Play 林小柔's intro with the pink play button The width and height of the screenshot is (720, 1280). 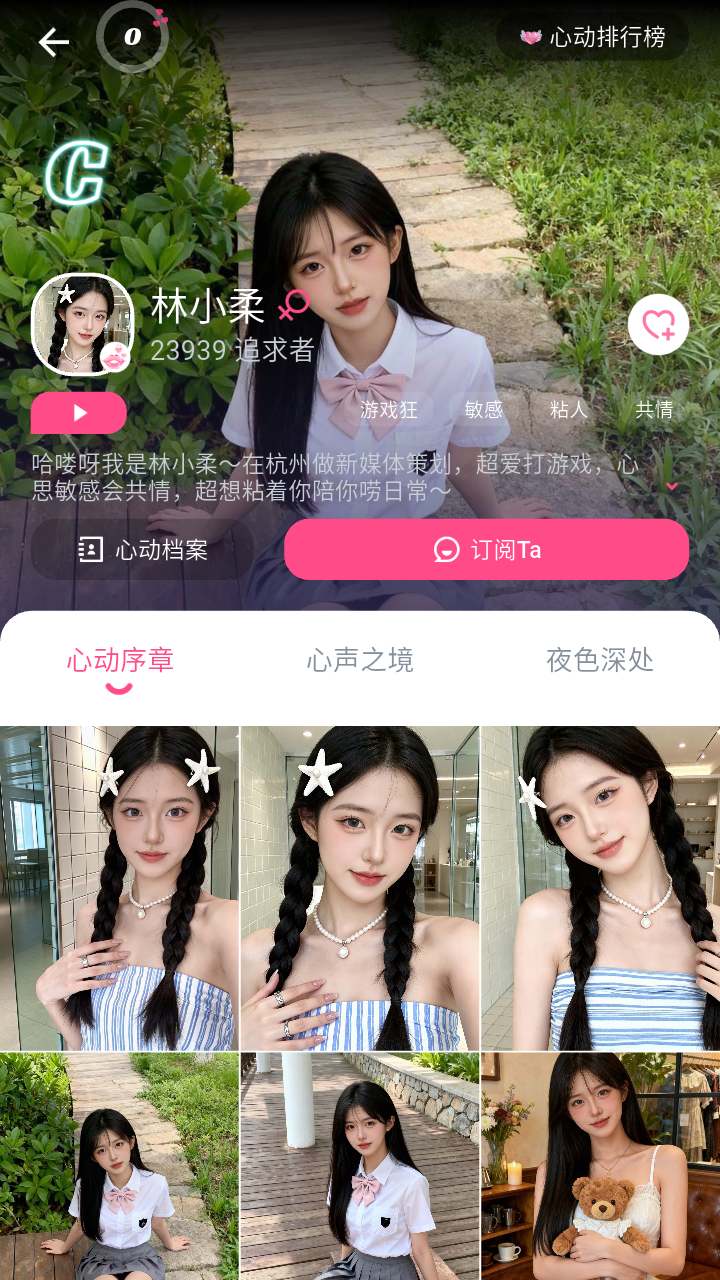79,413
